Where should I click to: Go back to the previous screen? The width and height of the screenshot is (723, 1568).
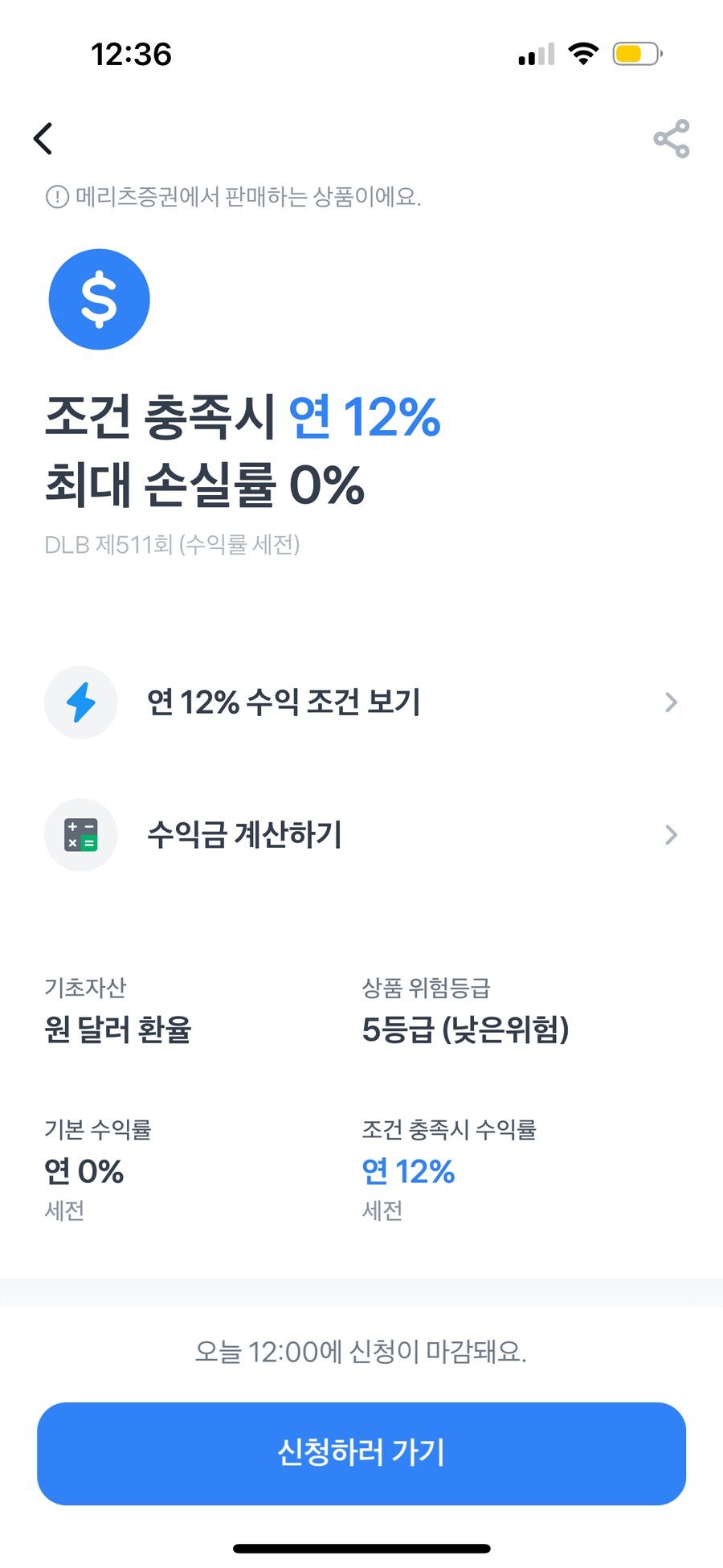point(43,138)
